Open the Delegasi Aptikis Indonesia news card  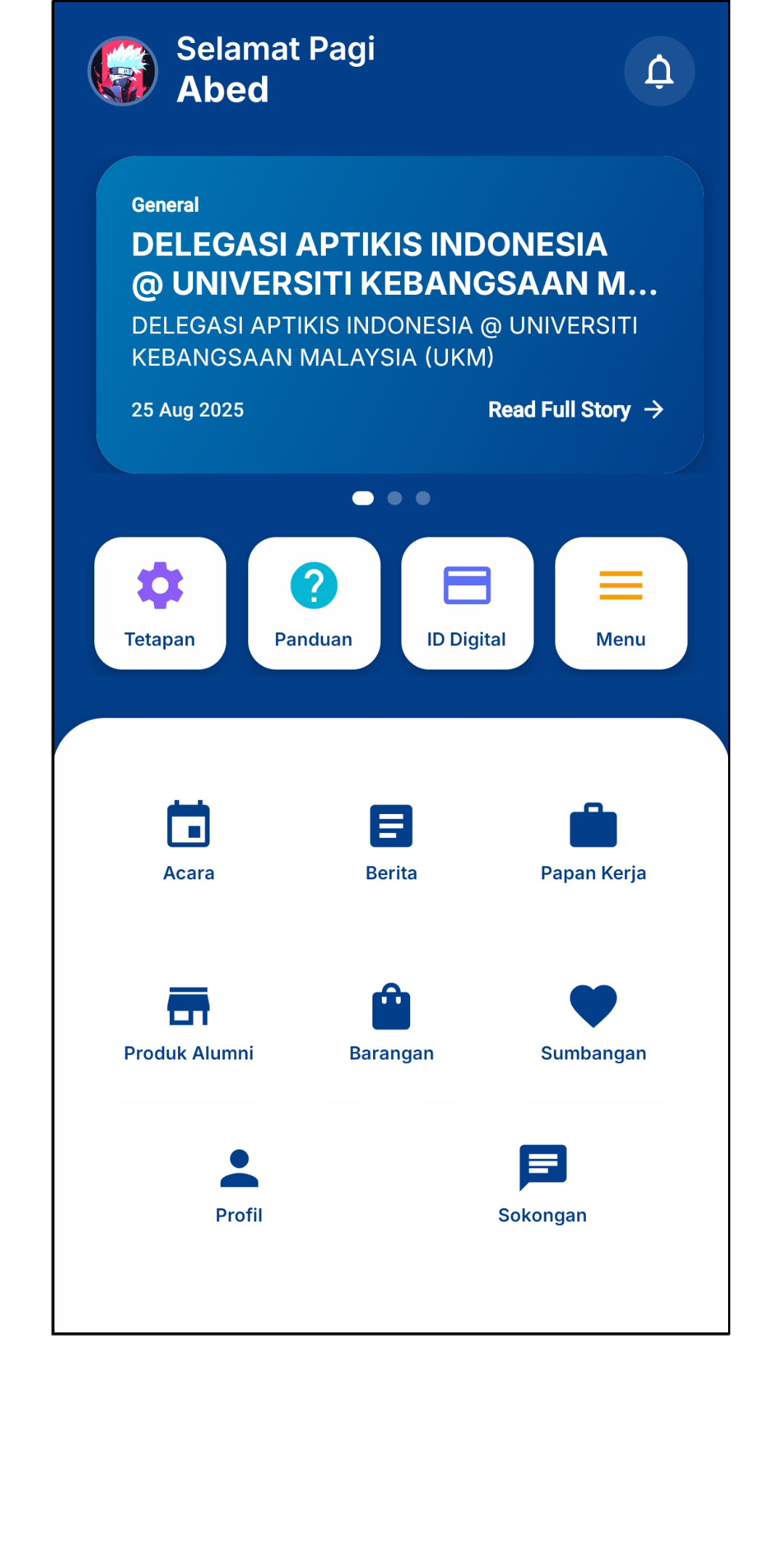click(x=399, y=290)
